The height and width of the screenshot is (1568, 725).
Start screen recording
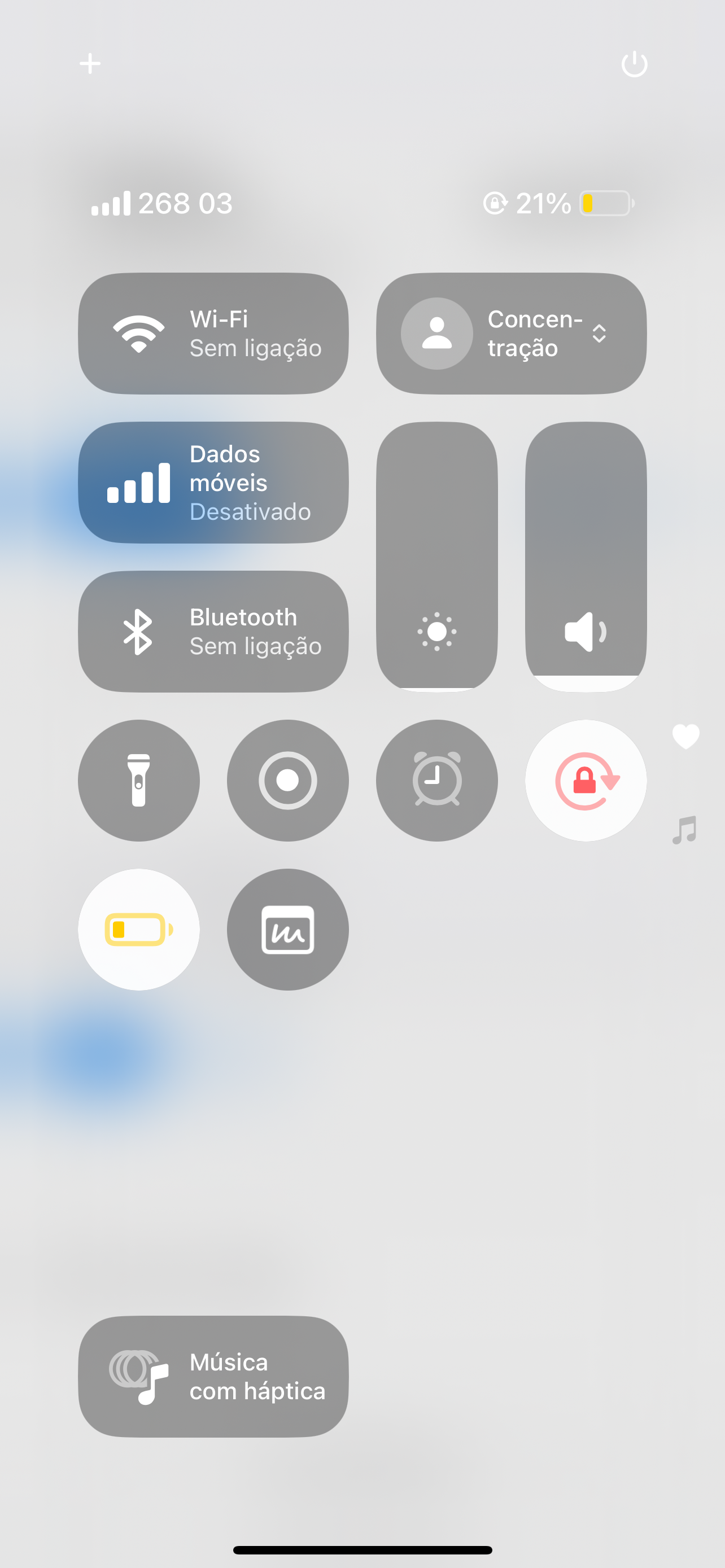coord(288,781)
